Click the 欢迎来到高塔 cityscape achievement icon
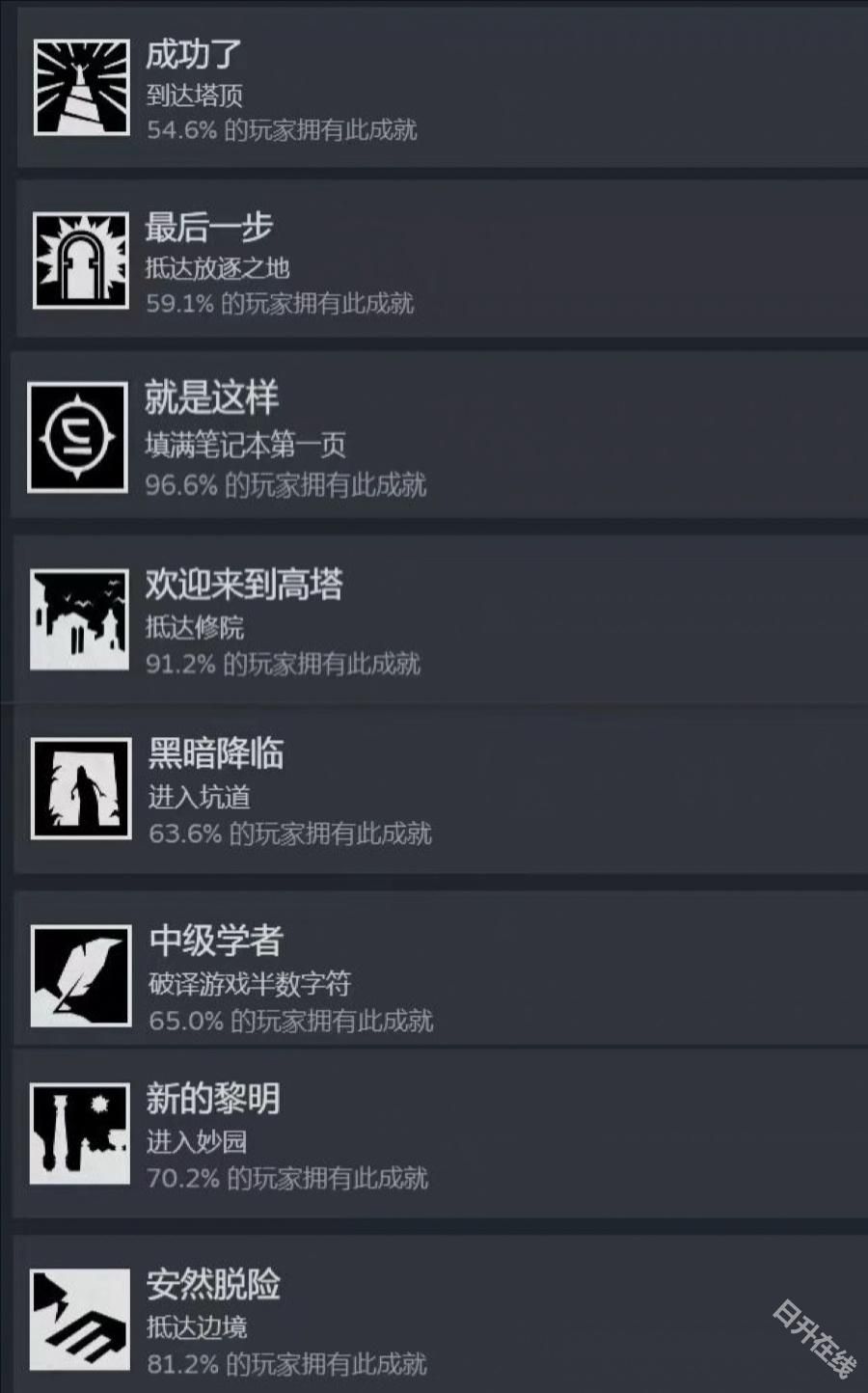This screenshot has height=1393, width=868. coord(79,615)
